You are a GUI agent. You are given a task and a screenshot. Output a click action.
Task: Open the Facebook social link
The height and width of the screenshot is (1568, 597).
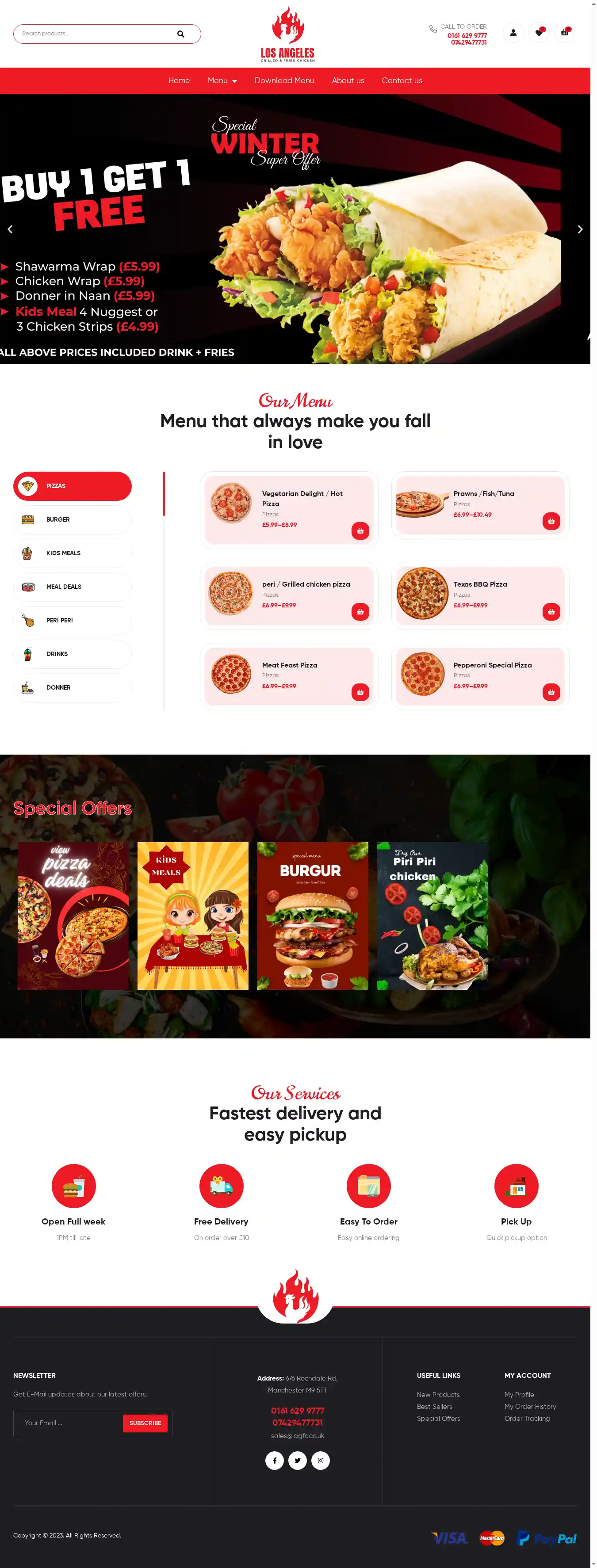[274, 1460]
